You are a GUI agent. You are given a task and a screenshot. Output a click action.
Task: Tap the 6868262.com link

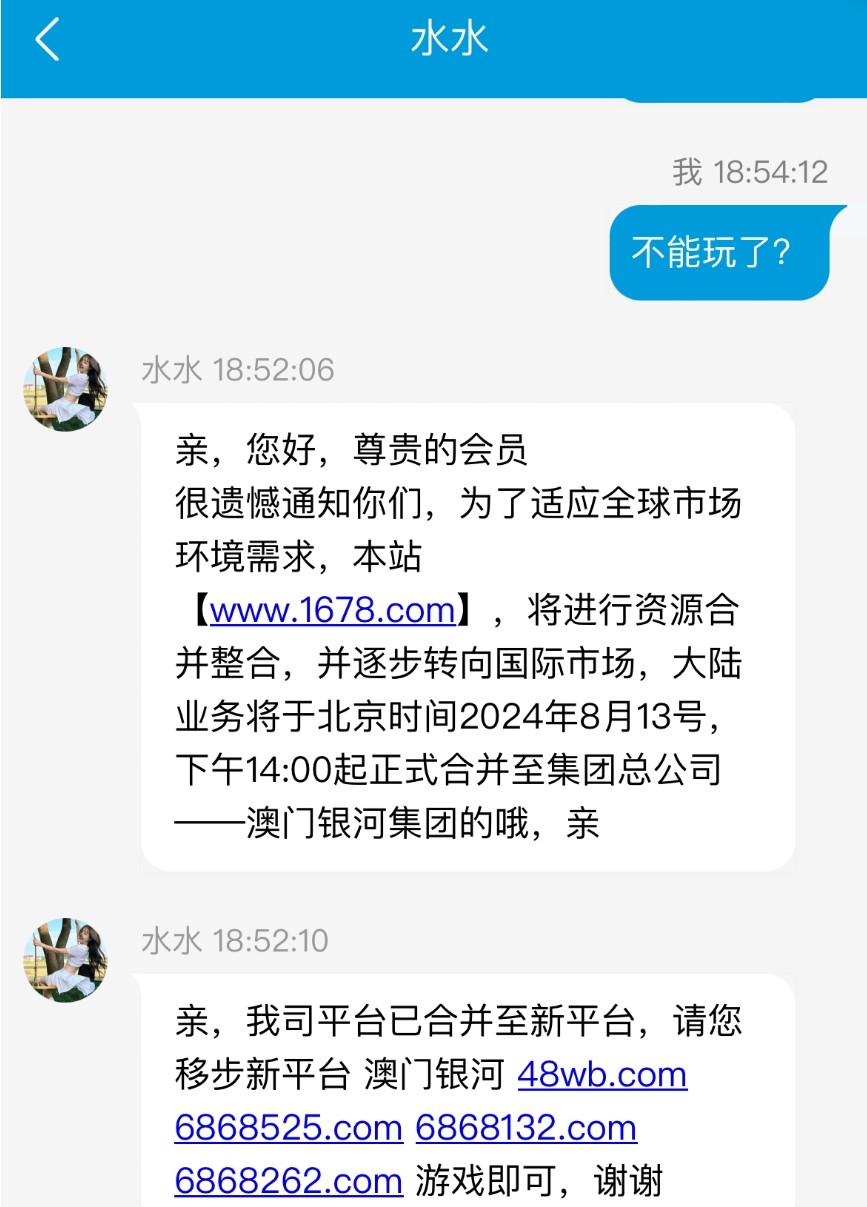[x=288, y=1181]
